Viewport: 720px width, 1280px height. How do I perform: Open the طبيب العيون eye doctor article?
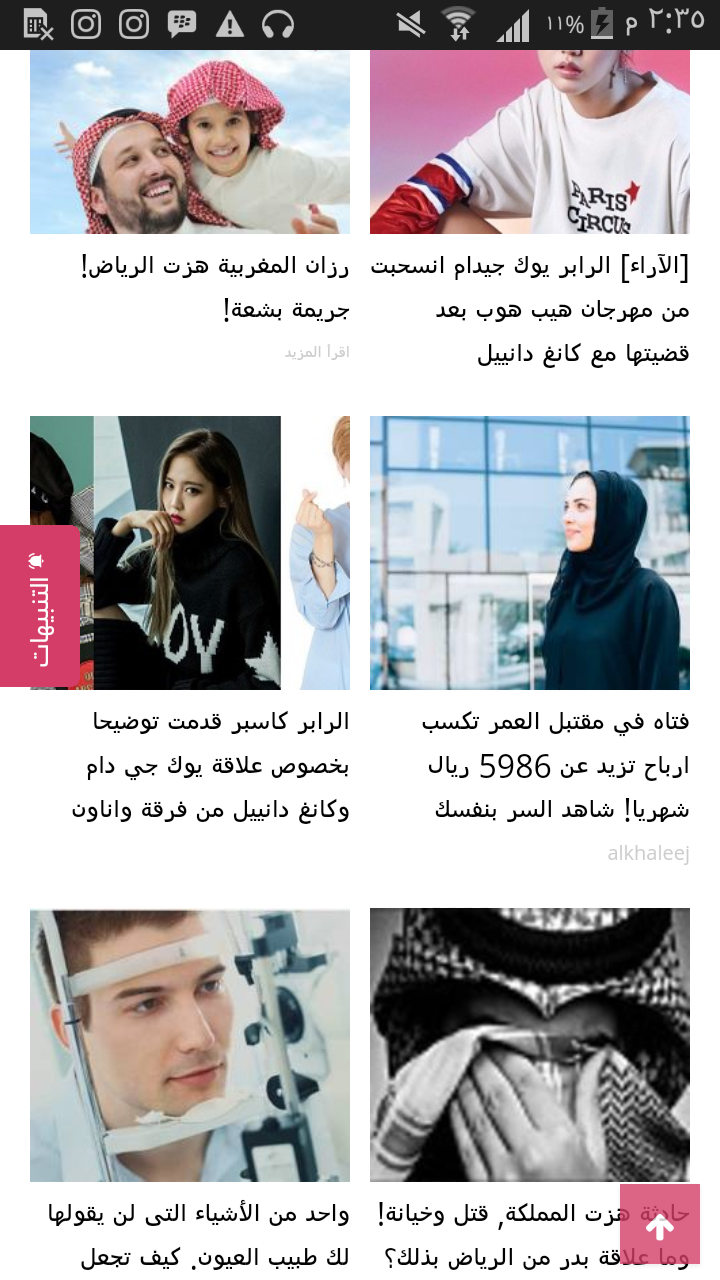pyautogui.click(x=198, y=1235)
